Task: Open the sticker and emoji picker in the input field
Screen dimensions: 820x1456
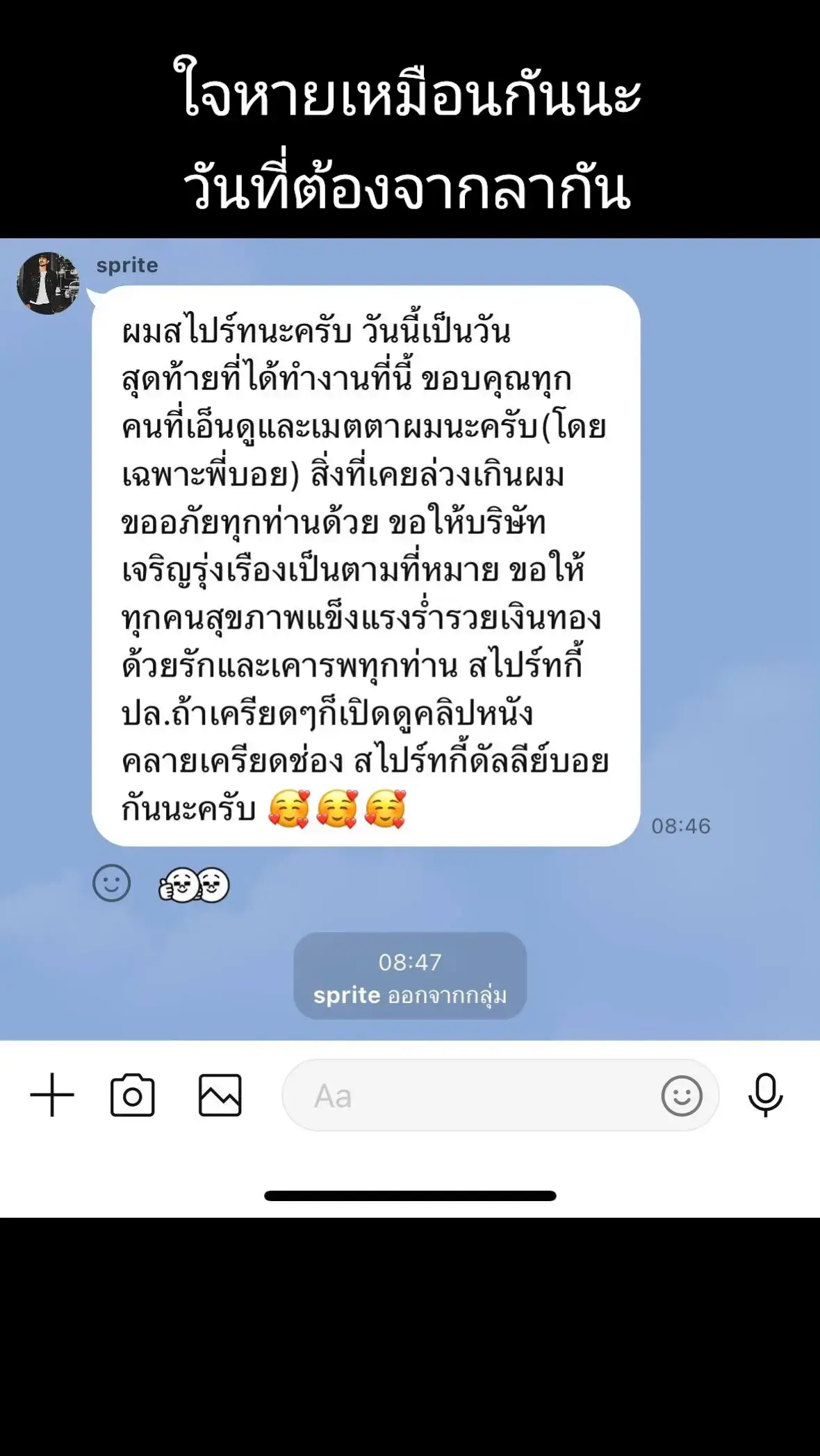Action: [682, 1096]
